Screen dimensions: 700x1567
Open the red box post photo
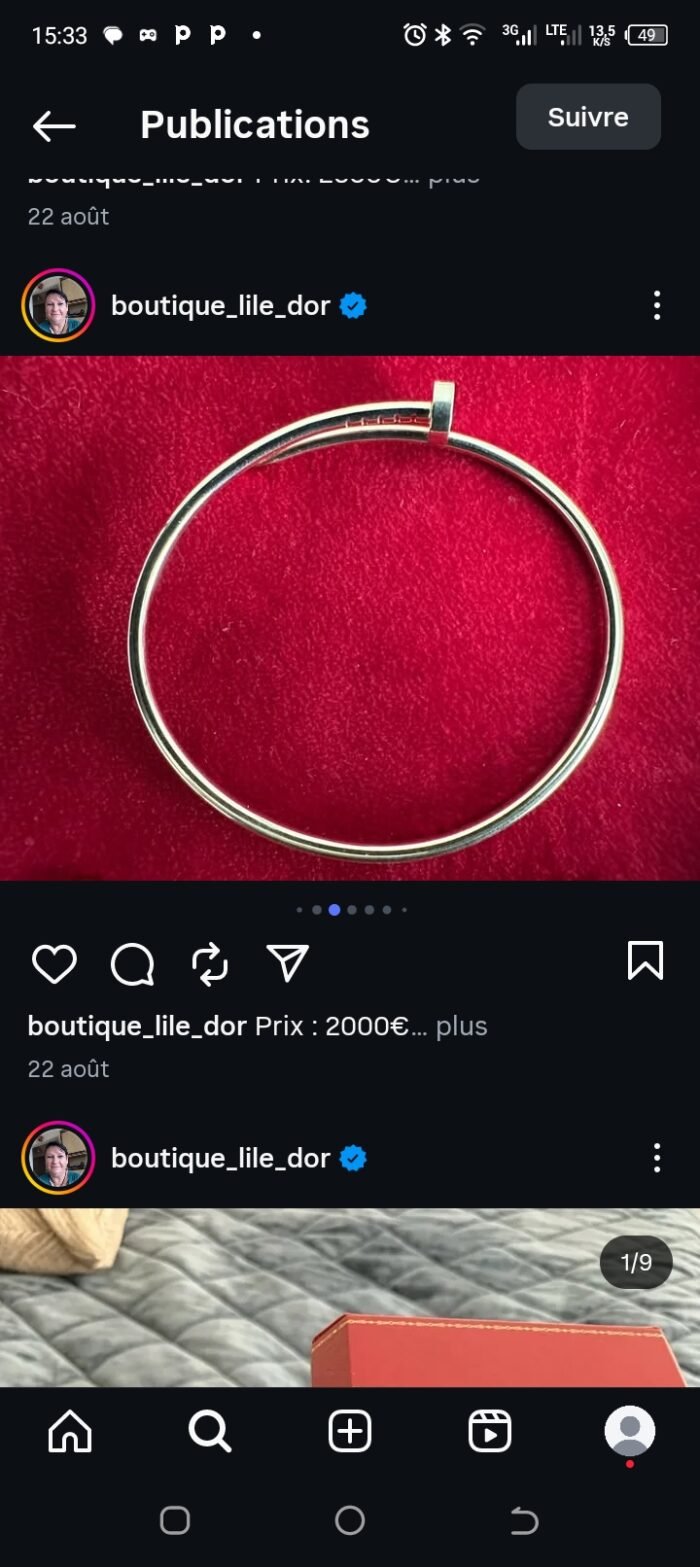tap(350, 1298)
